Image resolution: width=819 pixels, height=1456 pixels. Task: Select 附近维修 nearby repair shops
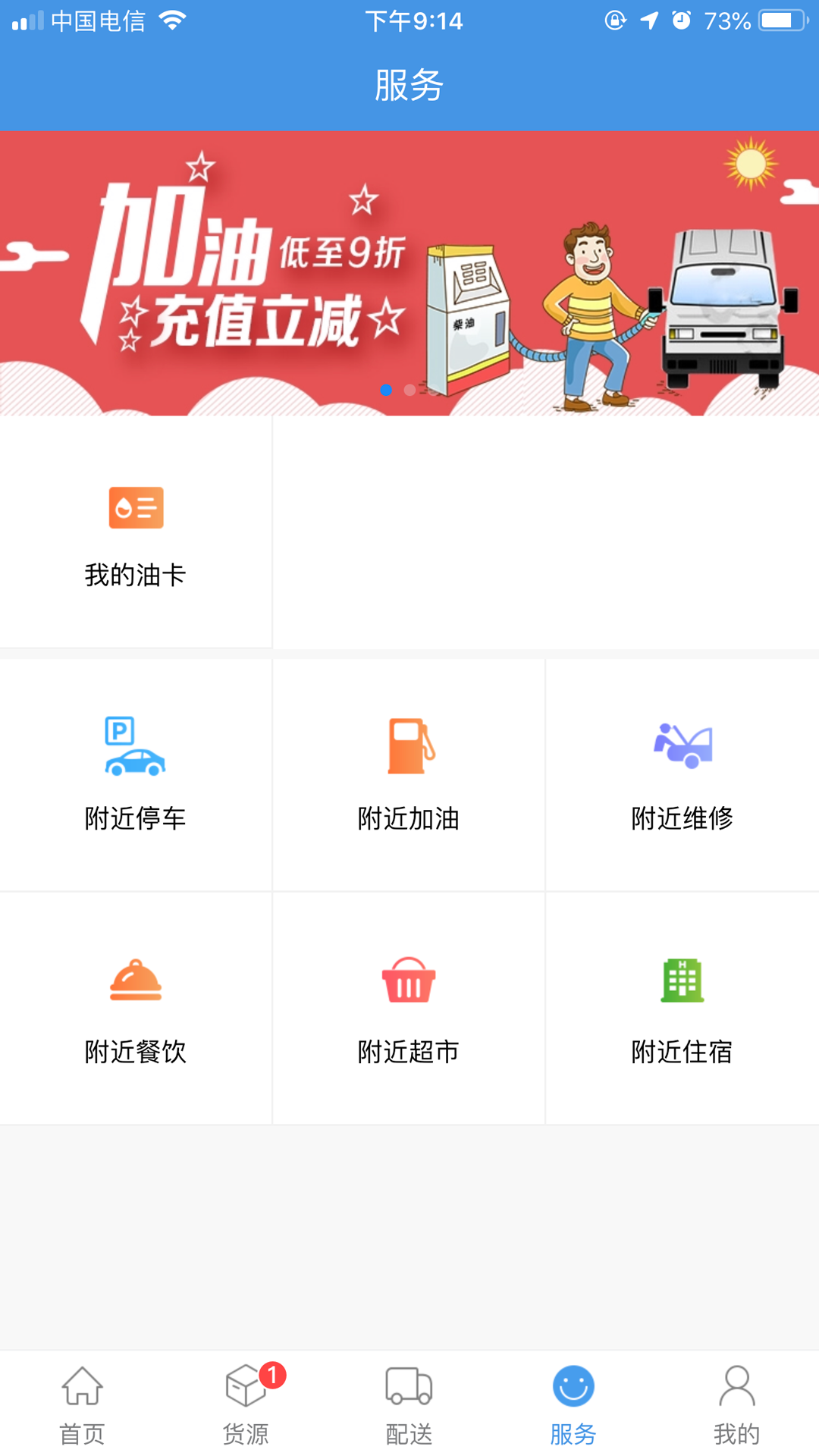pos(682,773)
